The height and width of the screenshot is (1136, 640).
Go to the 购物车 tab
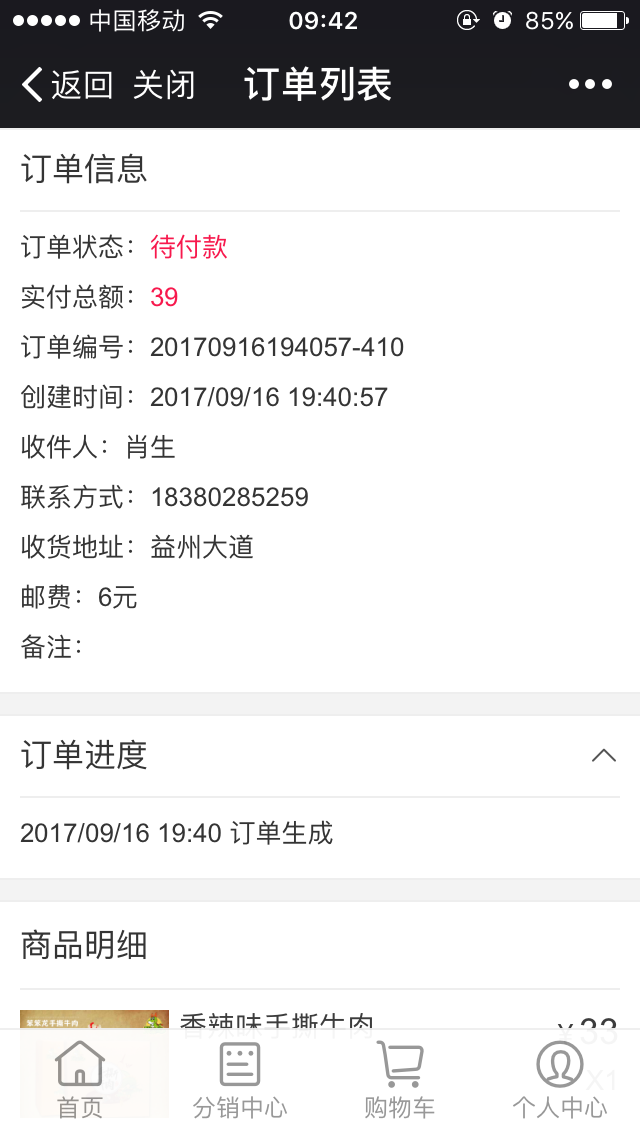[400, 1080]
